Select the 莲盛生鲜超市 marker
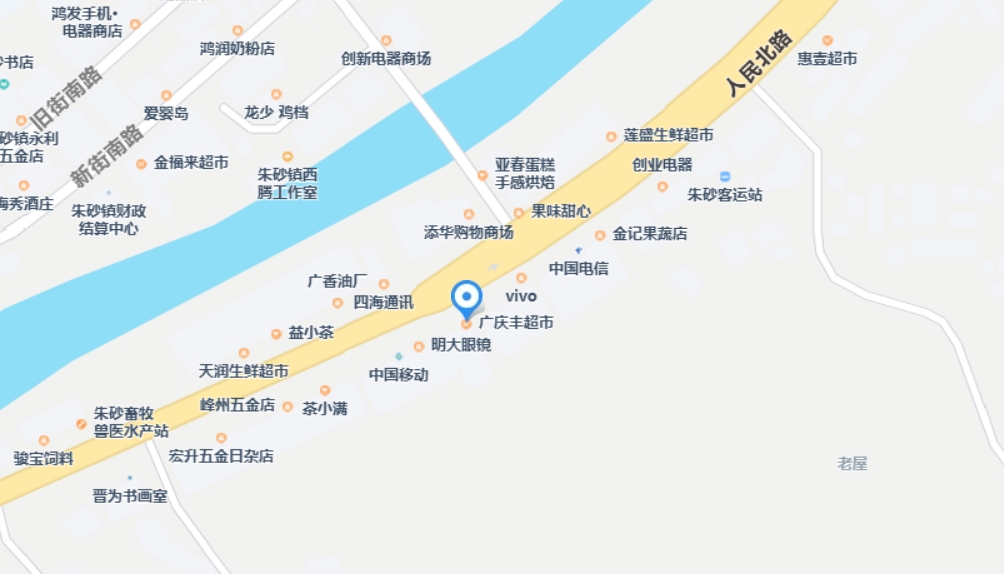Screen dimensions: 1004x574 tap(611, 136)
